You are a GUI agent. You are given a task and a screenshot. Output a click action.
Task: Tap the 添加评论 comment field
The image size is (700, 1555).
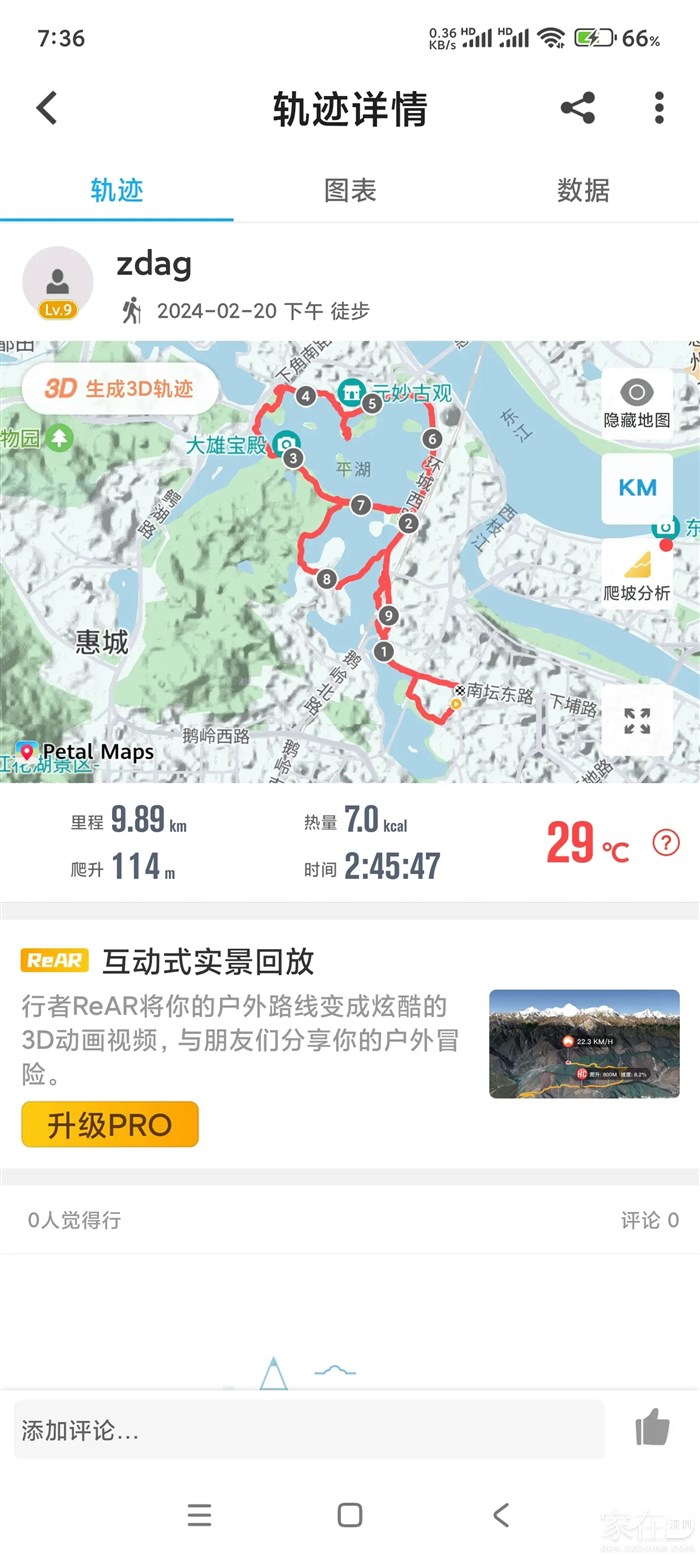click(308, 1430)
